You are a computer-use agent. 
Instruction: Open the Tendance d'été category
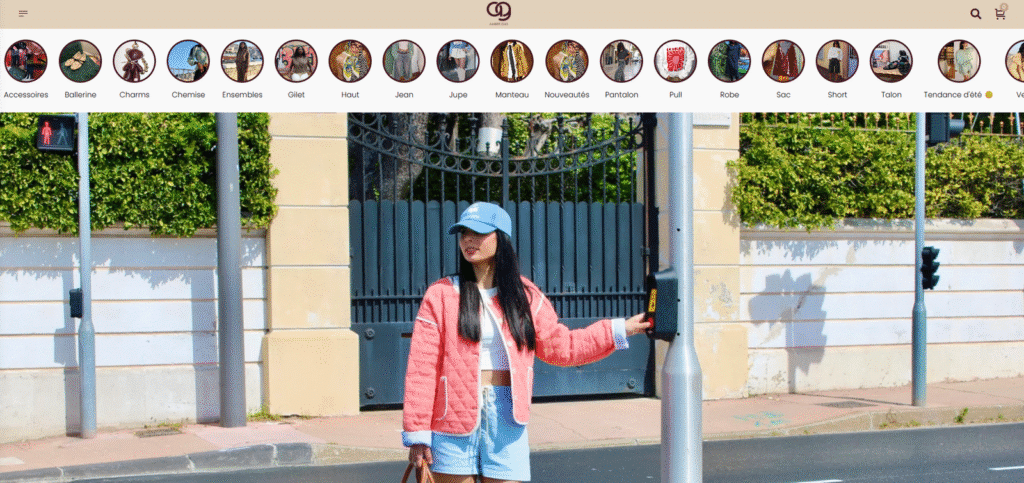(x=958, y=61)
